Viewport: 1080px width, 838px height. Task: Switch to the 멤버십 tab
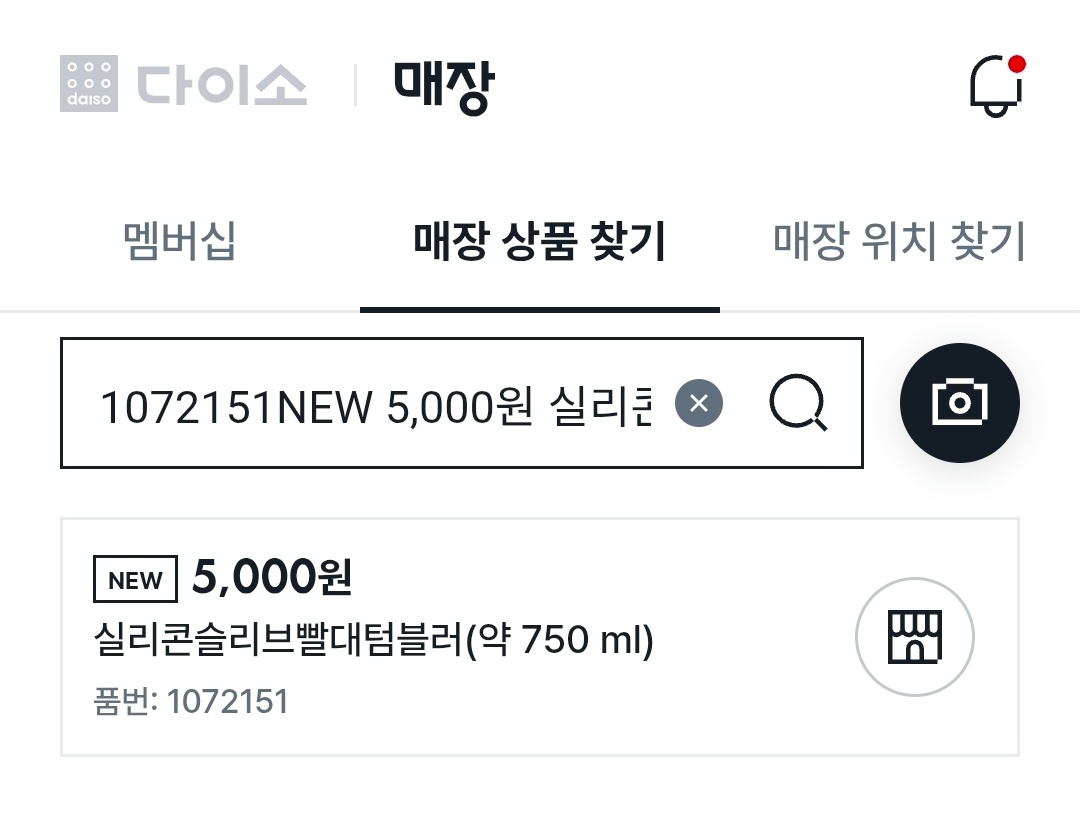180,242
